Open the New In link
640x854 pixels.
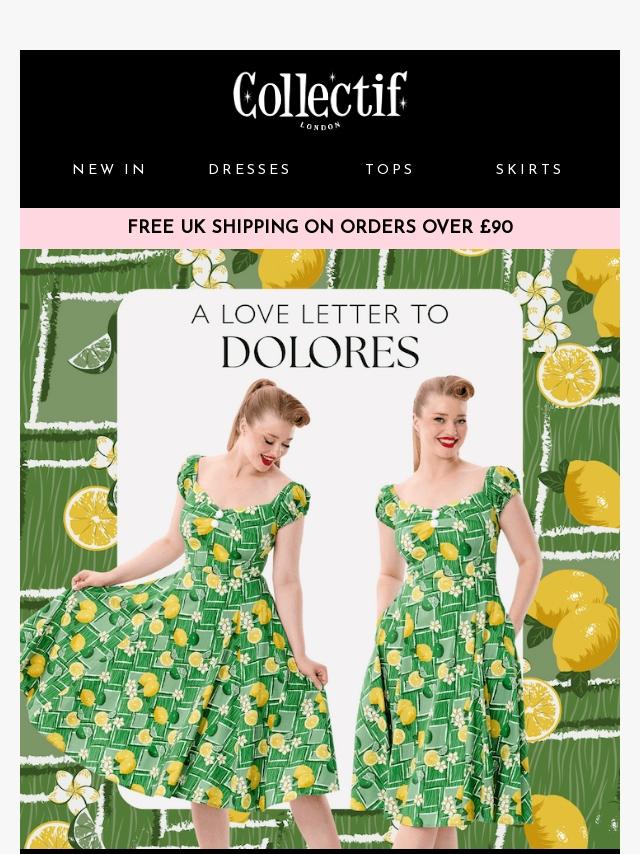tap(110, 170)
